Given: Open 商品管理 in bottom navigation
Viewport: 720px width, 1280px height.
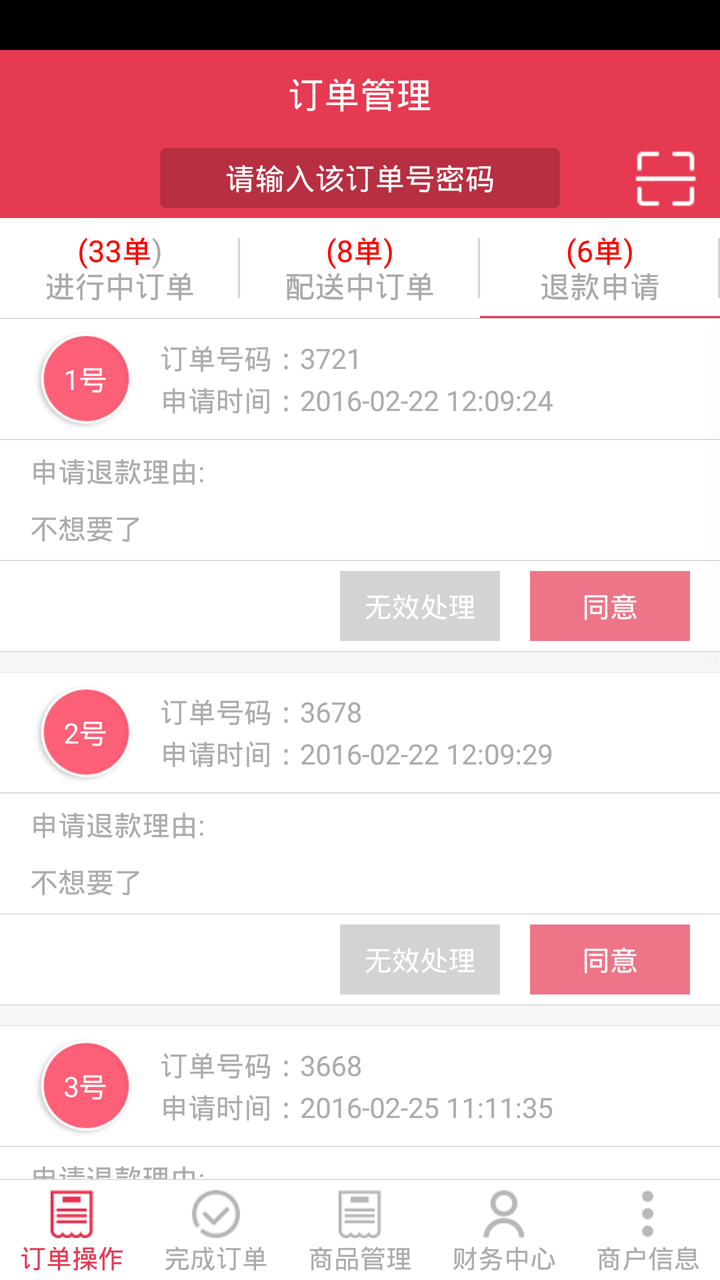Looking at the screenshot, I should click(360, 1230).
